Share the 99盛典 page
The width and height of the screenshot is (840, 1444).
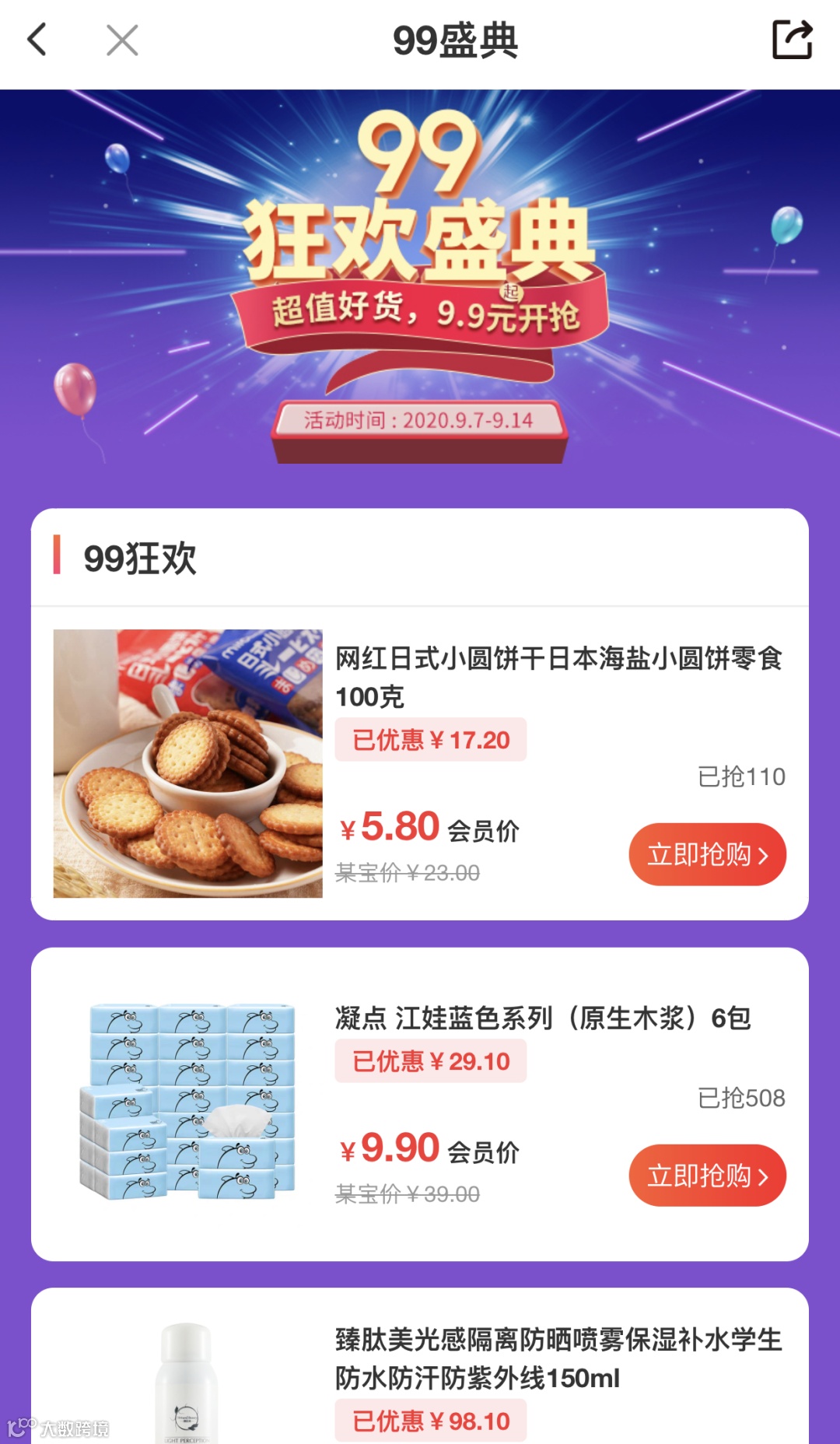pos(792,40)
